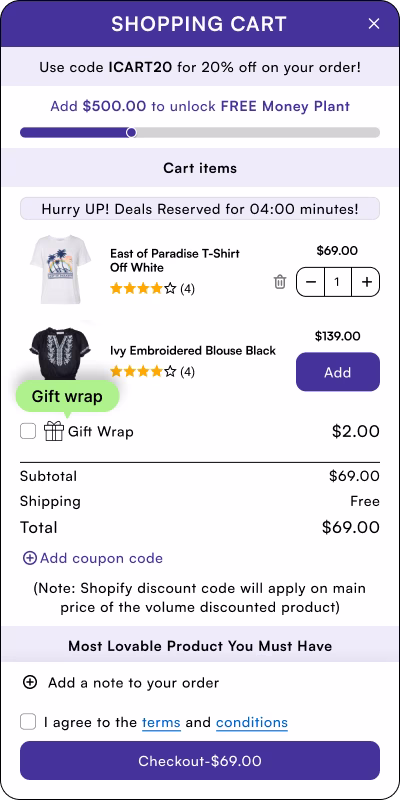Viewport: 400px width, 800px height.
Task: Close the shopping cart
Action: pyautogui.click(x=374, y=23)
